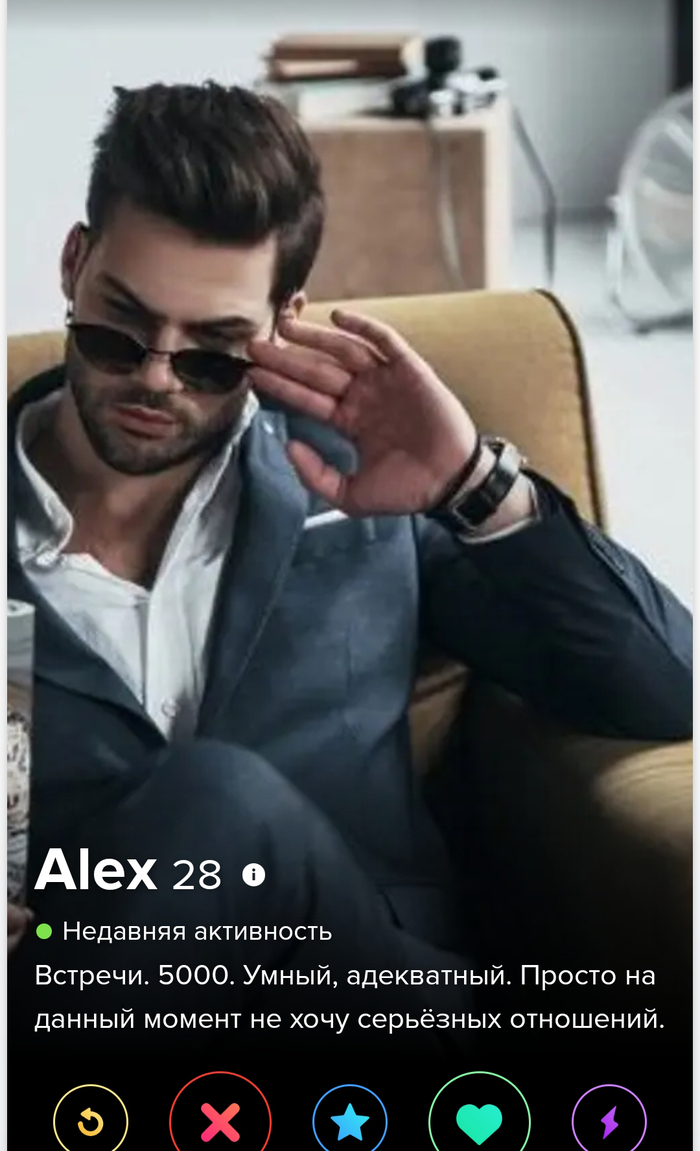Viewport: 700px width, 1151px height.
Task: Reject Alex's profile with the red X
Action: click(220, 1122)
